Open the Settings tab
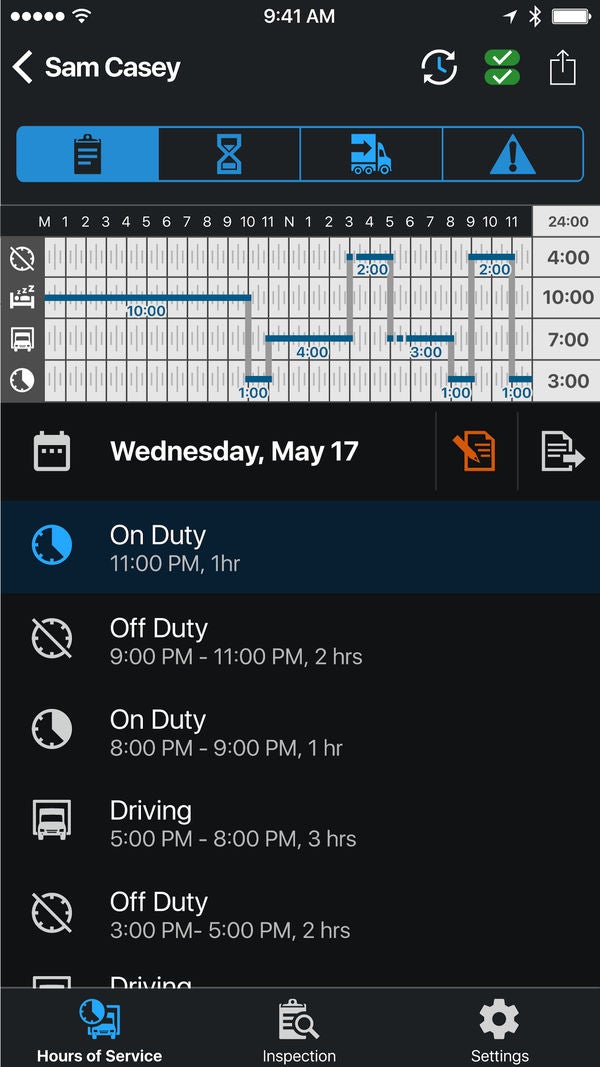 point(499,1028)
